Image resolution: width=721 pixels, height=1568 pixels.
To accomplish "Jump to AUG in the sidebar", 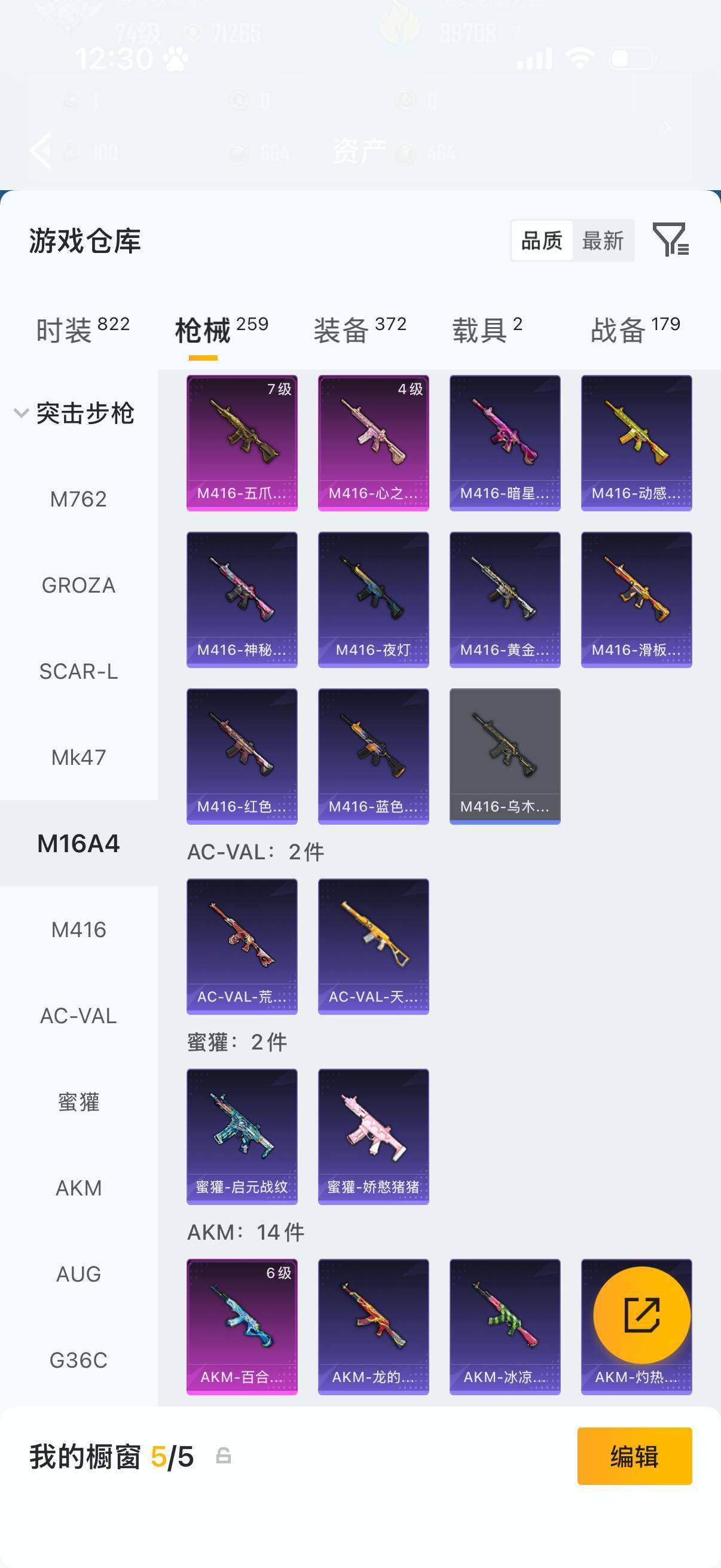I will point(78,1274).
